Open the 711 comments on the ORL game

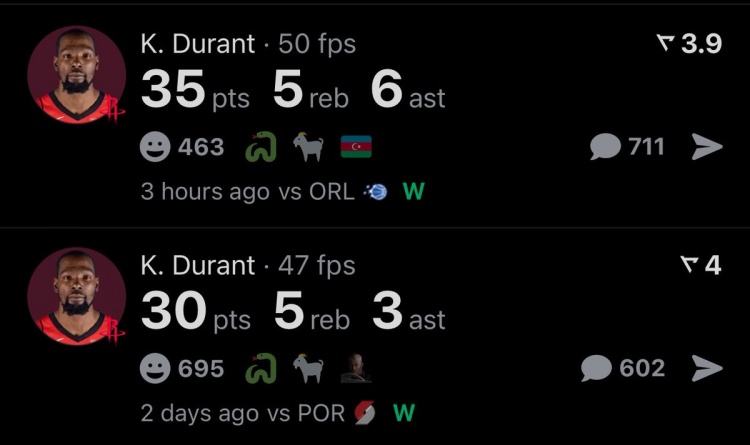pyautogui.click(x=627, y=147)
